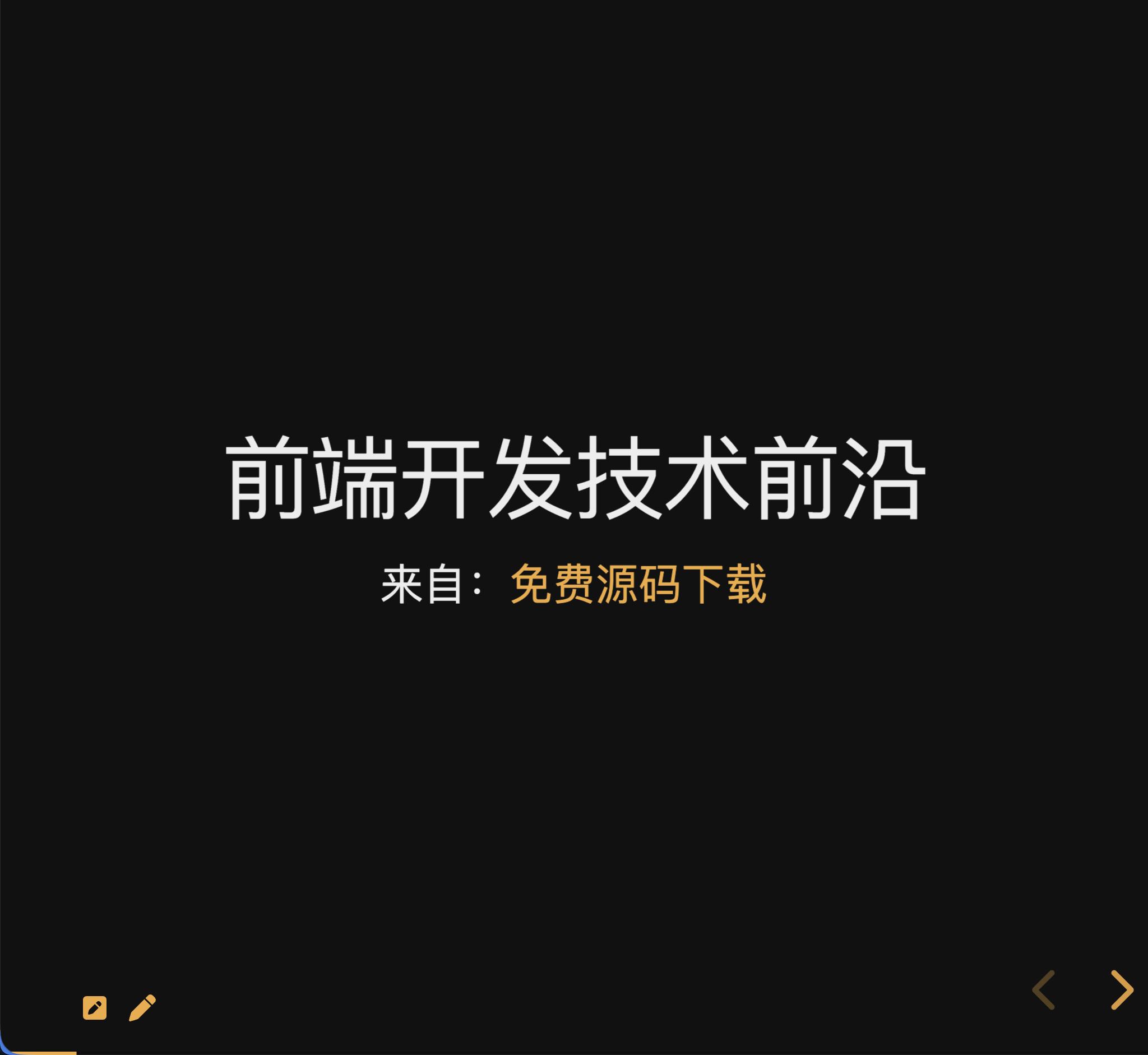Toggle the notes canvas pen-square icon
The width and height of the screenshot is (1148, 1055).
pos(95,1007)
